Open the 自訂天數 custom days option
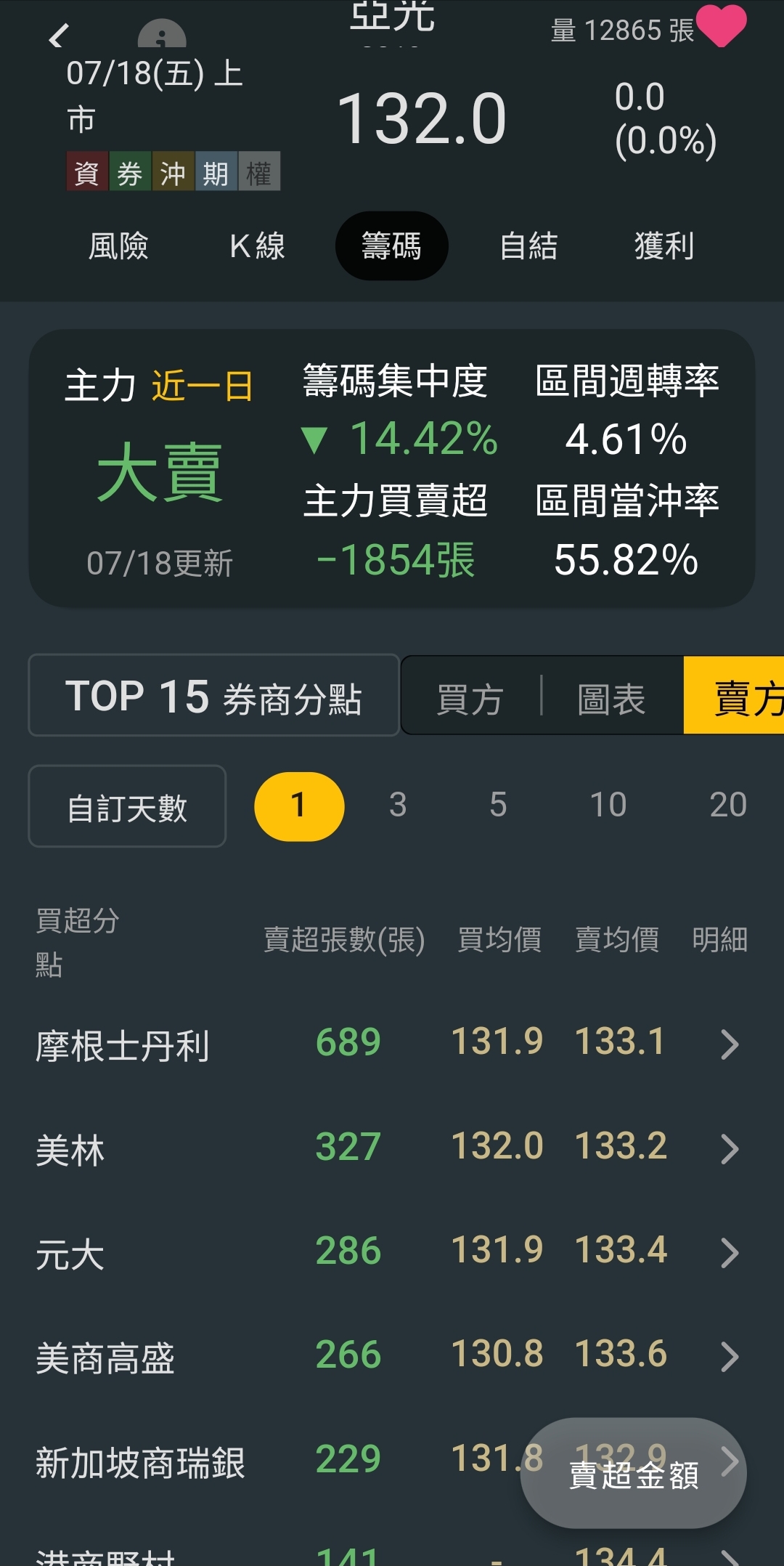The height and width of the screenshot is (1566, 784). coord(127,807)
